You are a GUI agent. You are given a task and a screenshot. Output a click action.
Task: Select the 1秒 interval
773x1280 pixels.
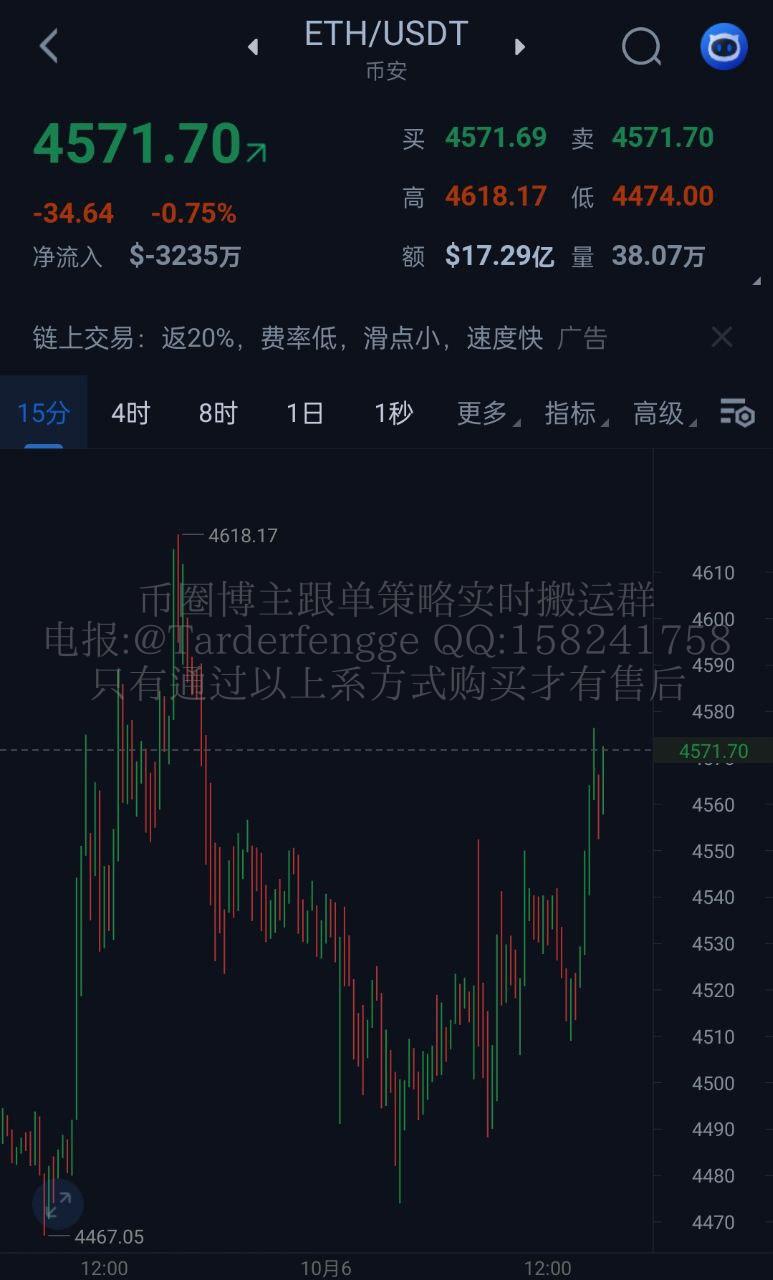pos(393,413)
